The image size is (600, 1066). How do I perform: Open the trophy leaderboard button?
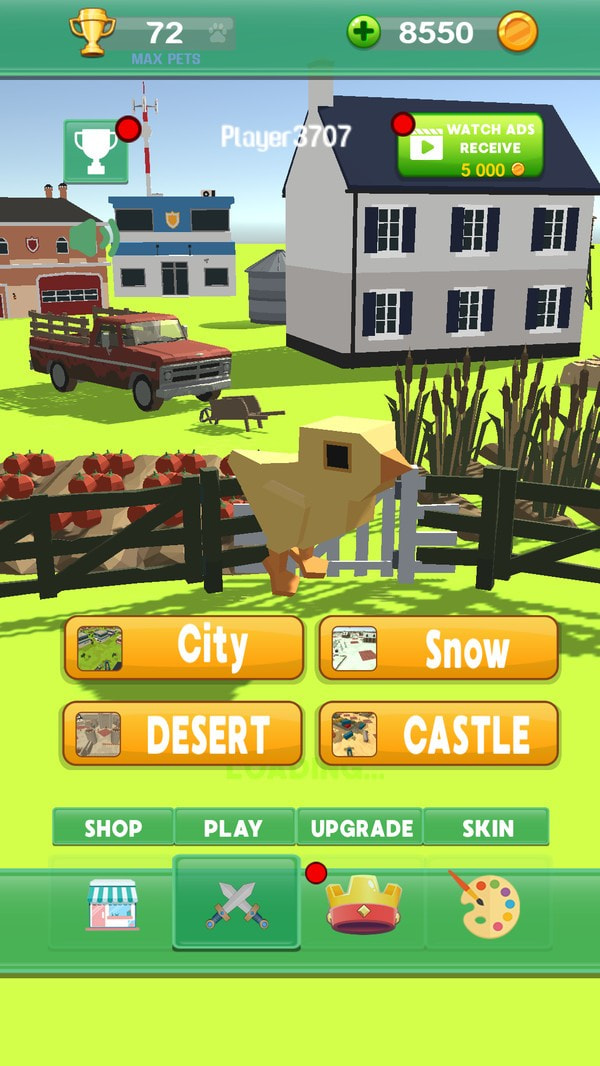point(96,151)
